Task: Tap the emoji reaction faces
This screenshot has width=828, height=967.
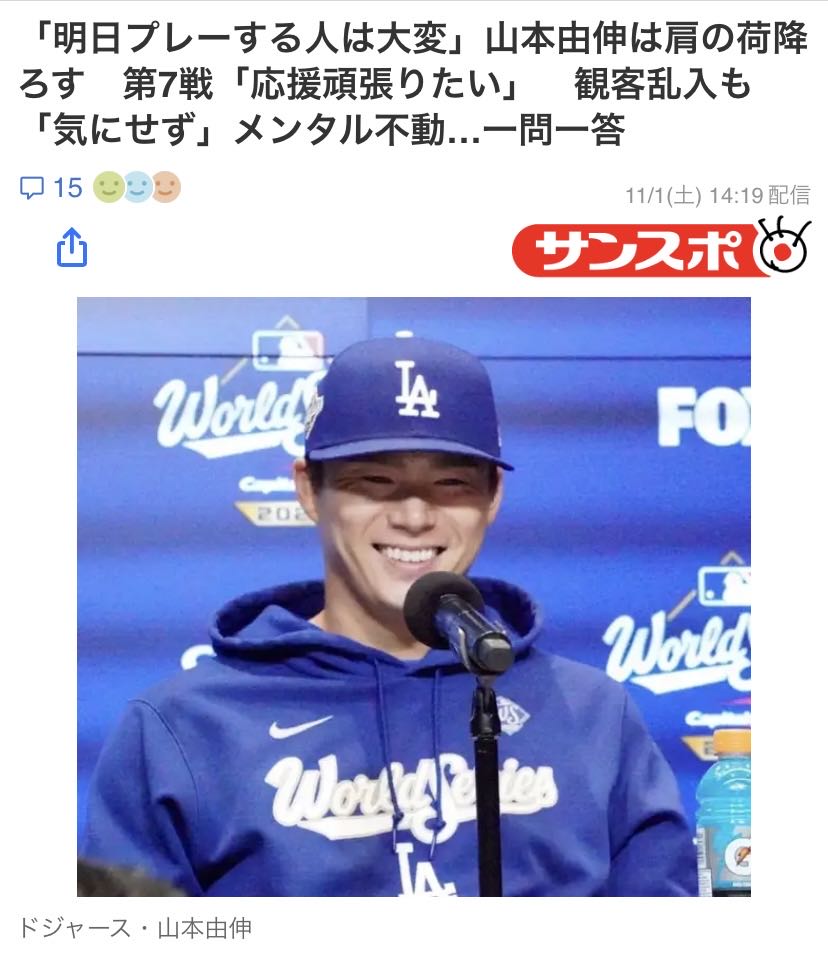Action: tap(137, 187)
